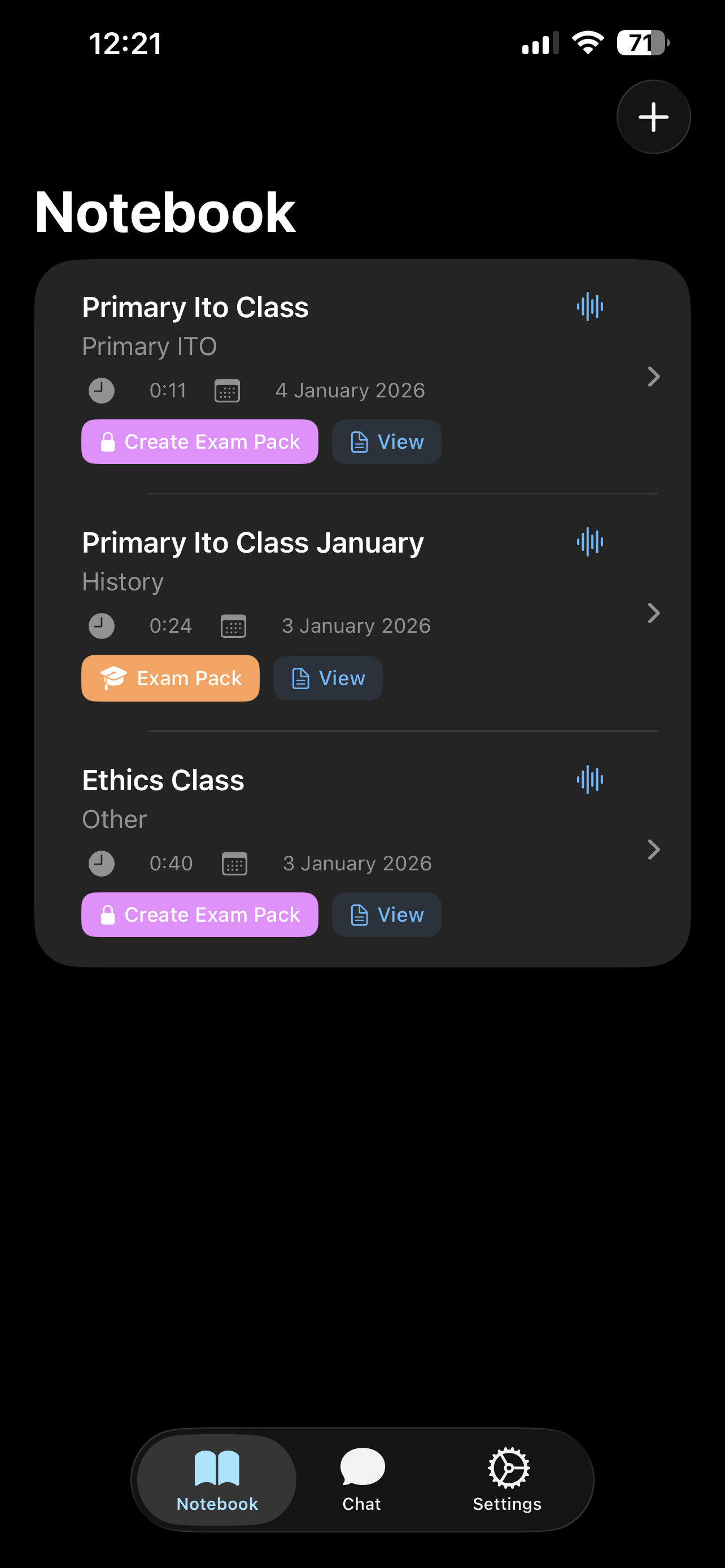
Task: Click the waveform icon on Primary Ito Class
Action: 590,306
